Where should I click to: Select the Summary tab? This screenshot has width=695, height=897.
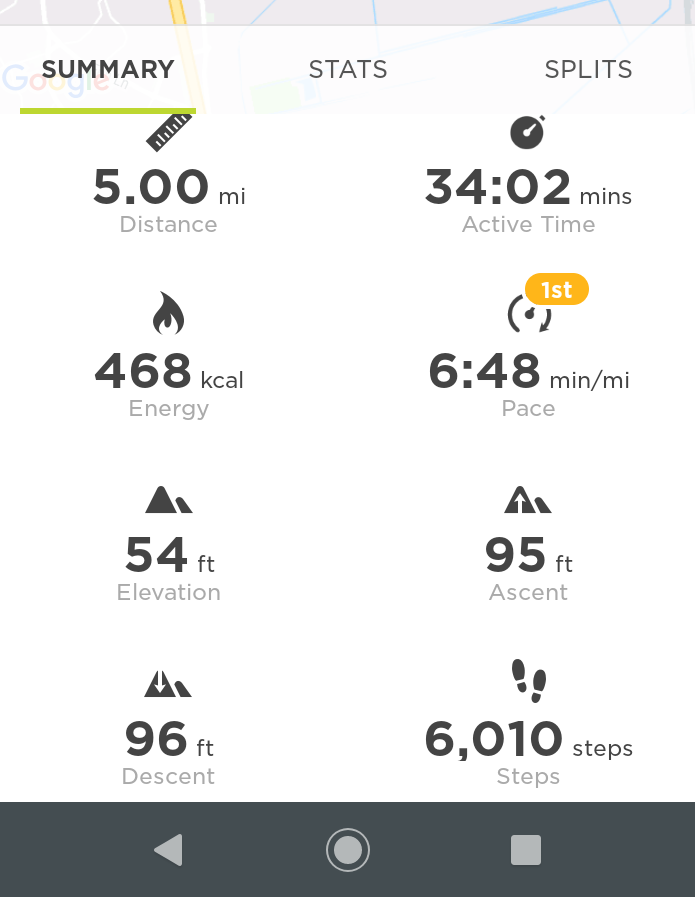[x=108, y=70]
